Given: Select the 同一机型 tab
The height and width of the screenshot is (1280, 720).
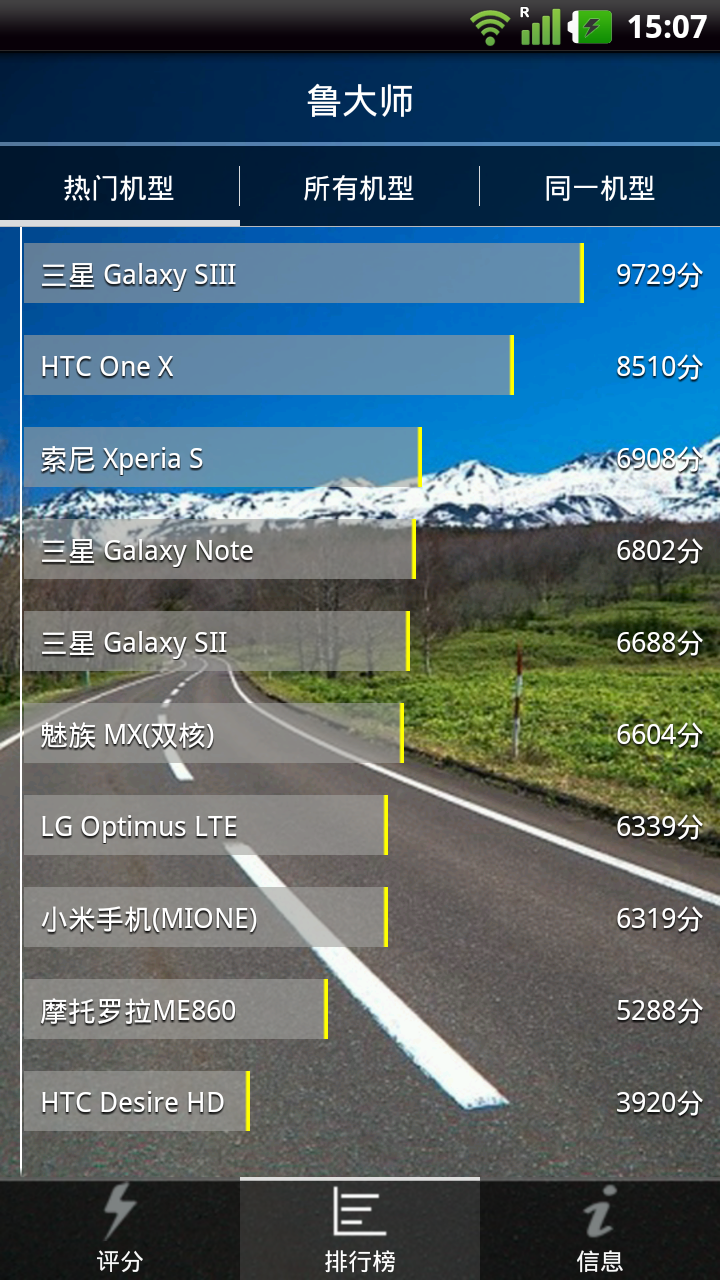Looking at the screenshot, I should pyautogui.click(x=600, y=188).
